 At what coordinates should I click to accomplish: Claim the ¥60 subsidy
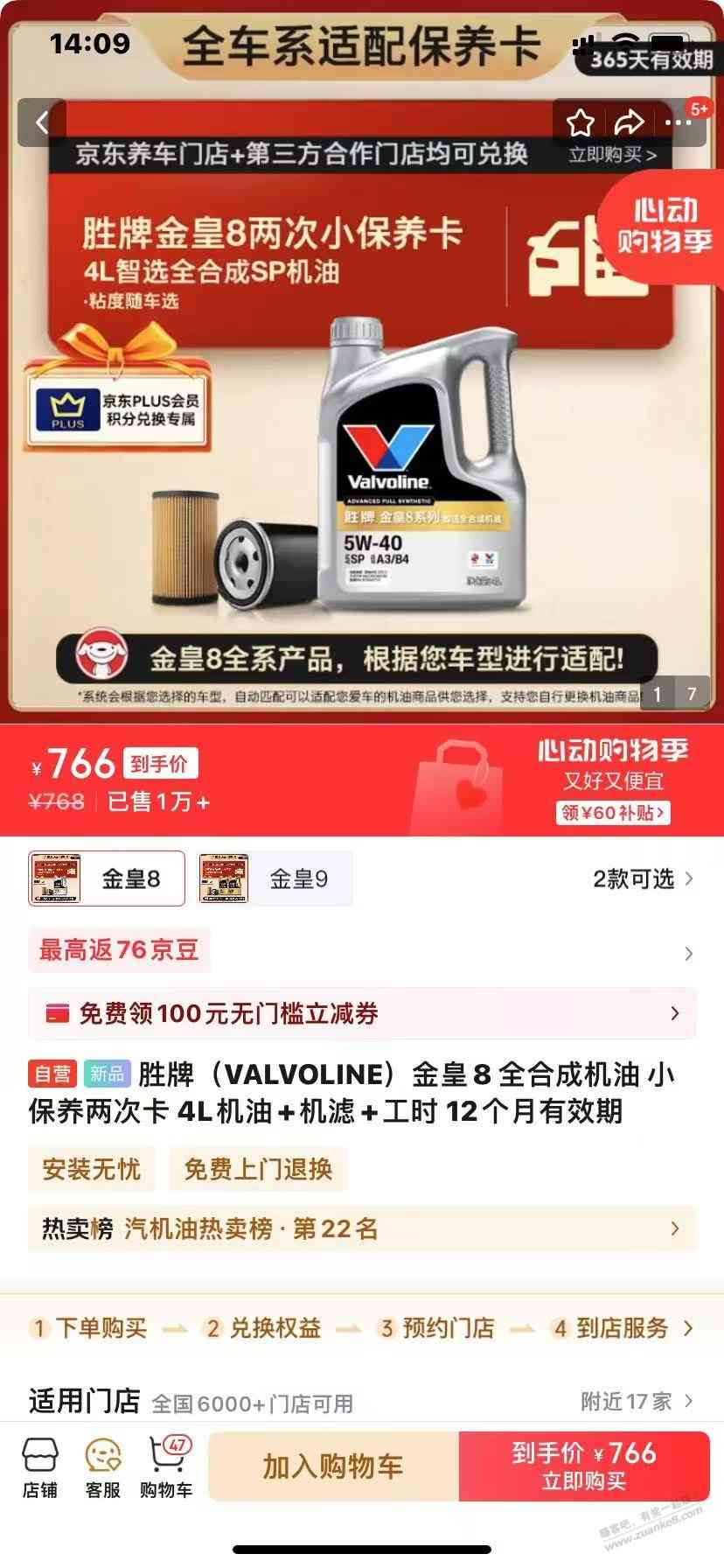(x=613, y=812)
